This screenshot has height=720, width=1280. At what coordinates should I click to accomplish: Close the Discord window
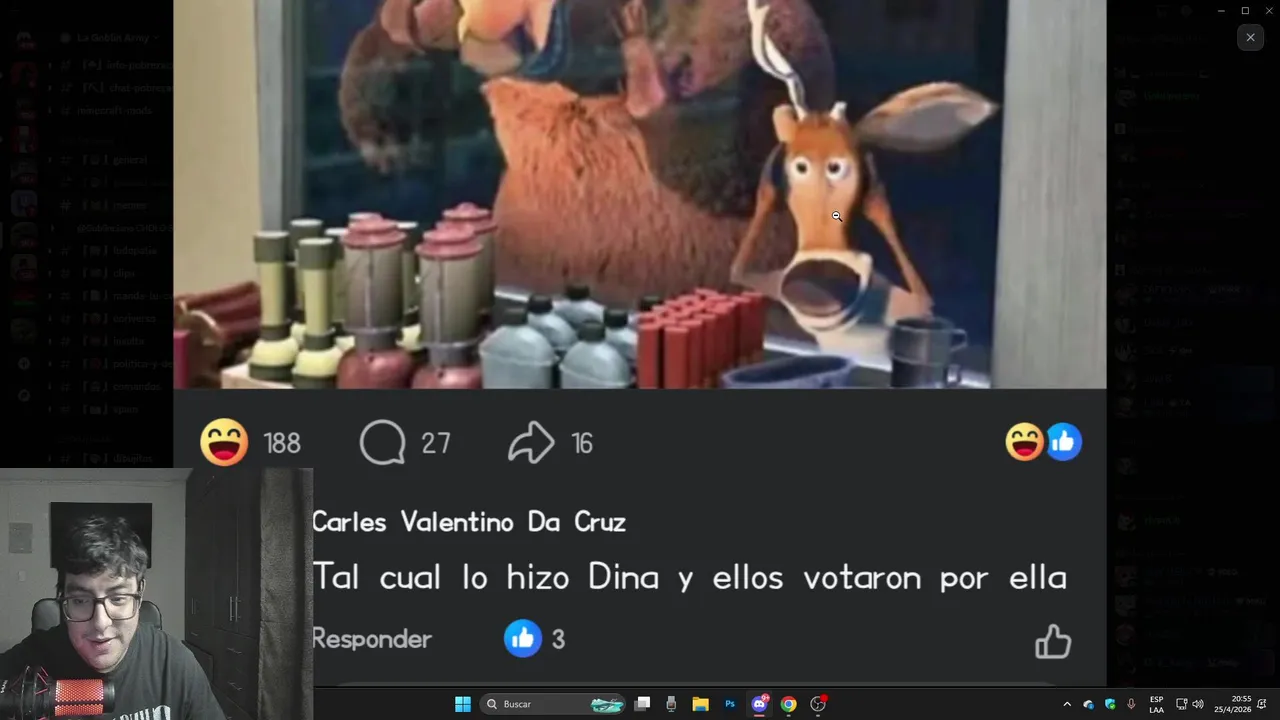(1268, 11)
